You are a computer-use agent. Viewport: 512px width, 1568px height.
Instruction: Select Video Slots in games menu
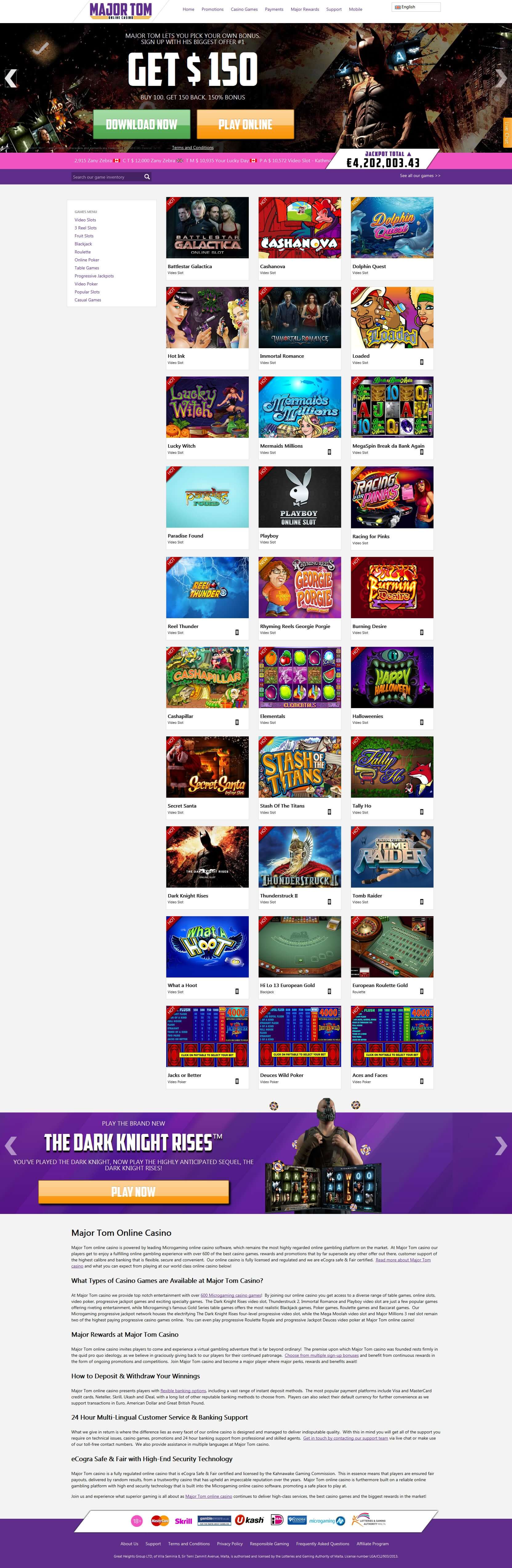pyautogui.click(x=85, y=220)
